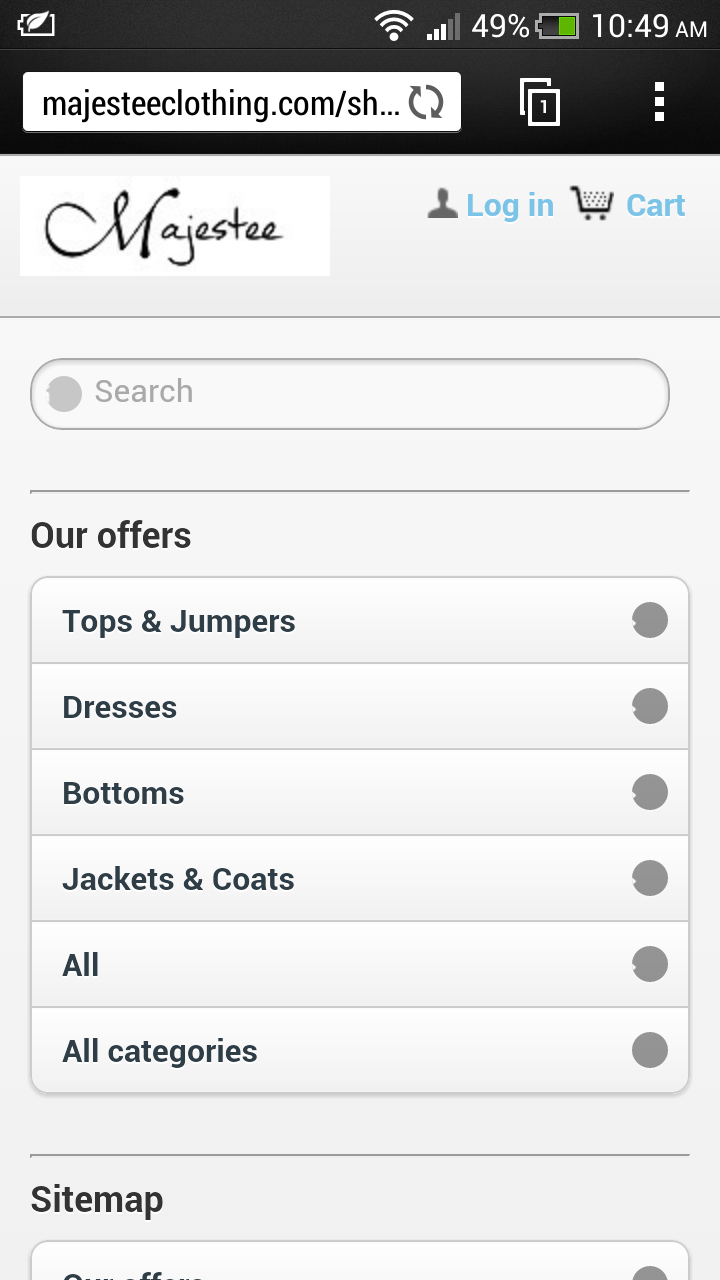Select the Bottoms category
The width and height of the screenshot is (720, 1280).
click(360, 793)
